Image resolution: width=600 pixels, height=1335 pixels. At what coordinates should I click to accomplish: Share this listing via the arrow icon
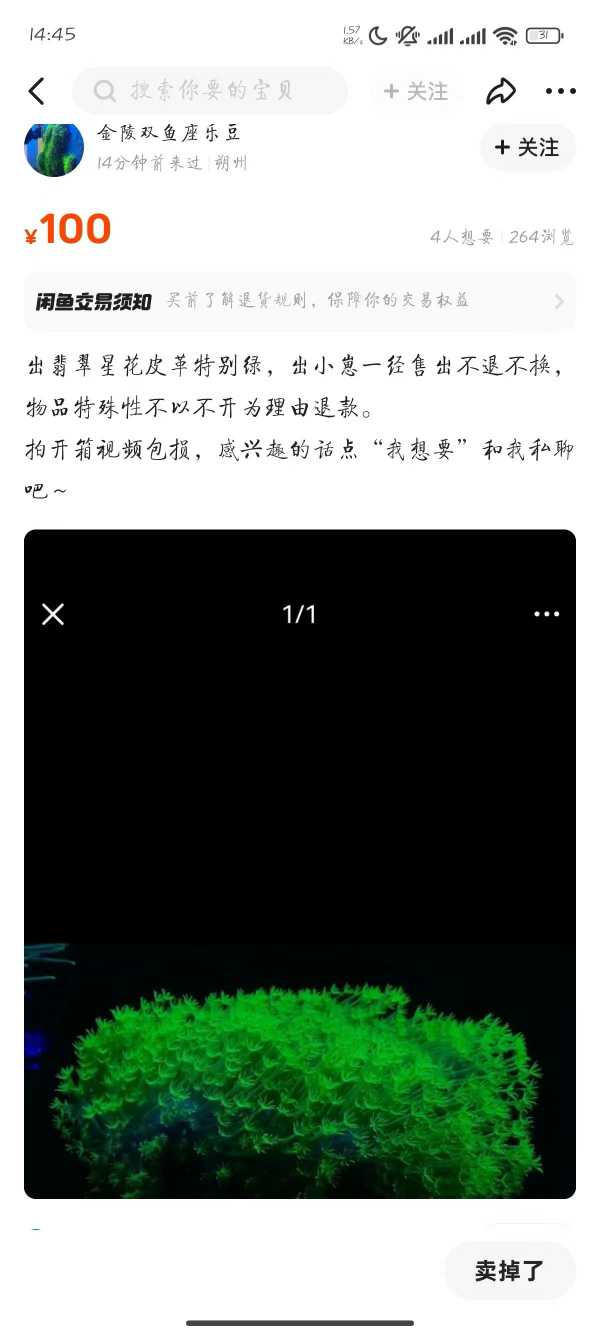[x=500, y=92]
